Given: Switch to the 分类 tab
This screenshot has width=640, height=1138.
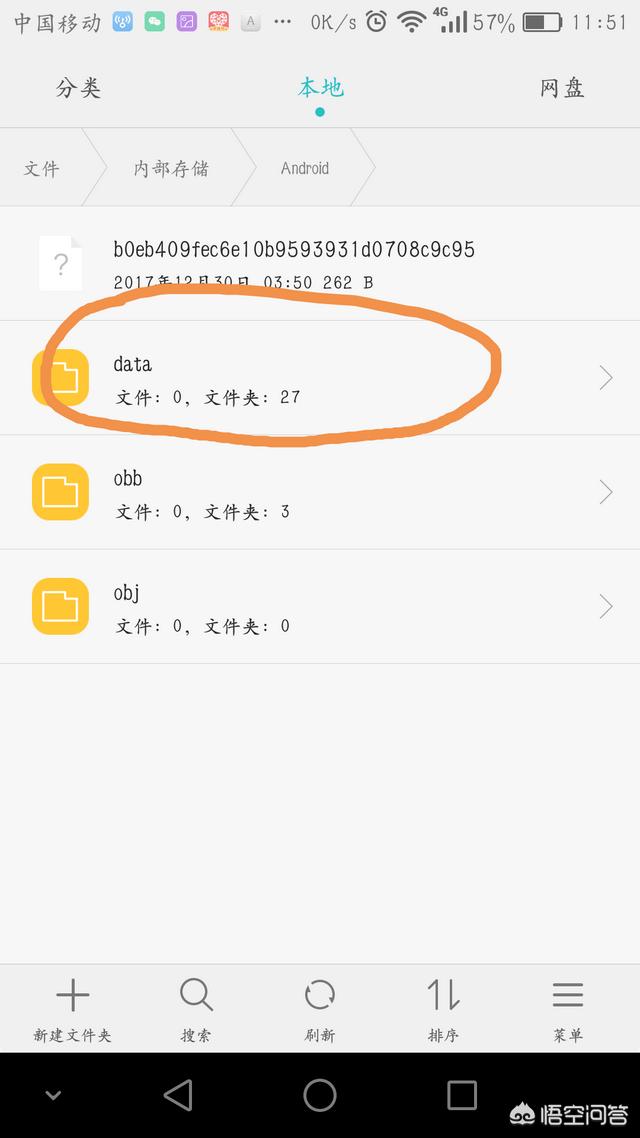Looking at the screenshot, I should 78,88.
